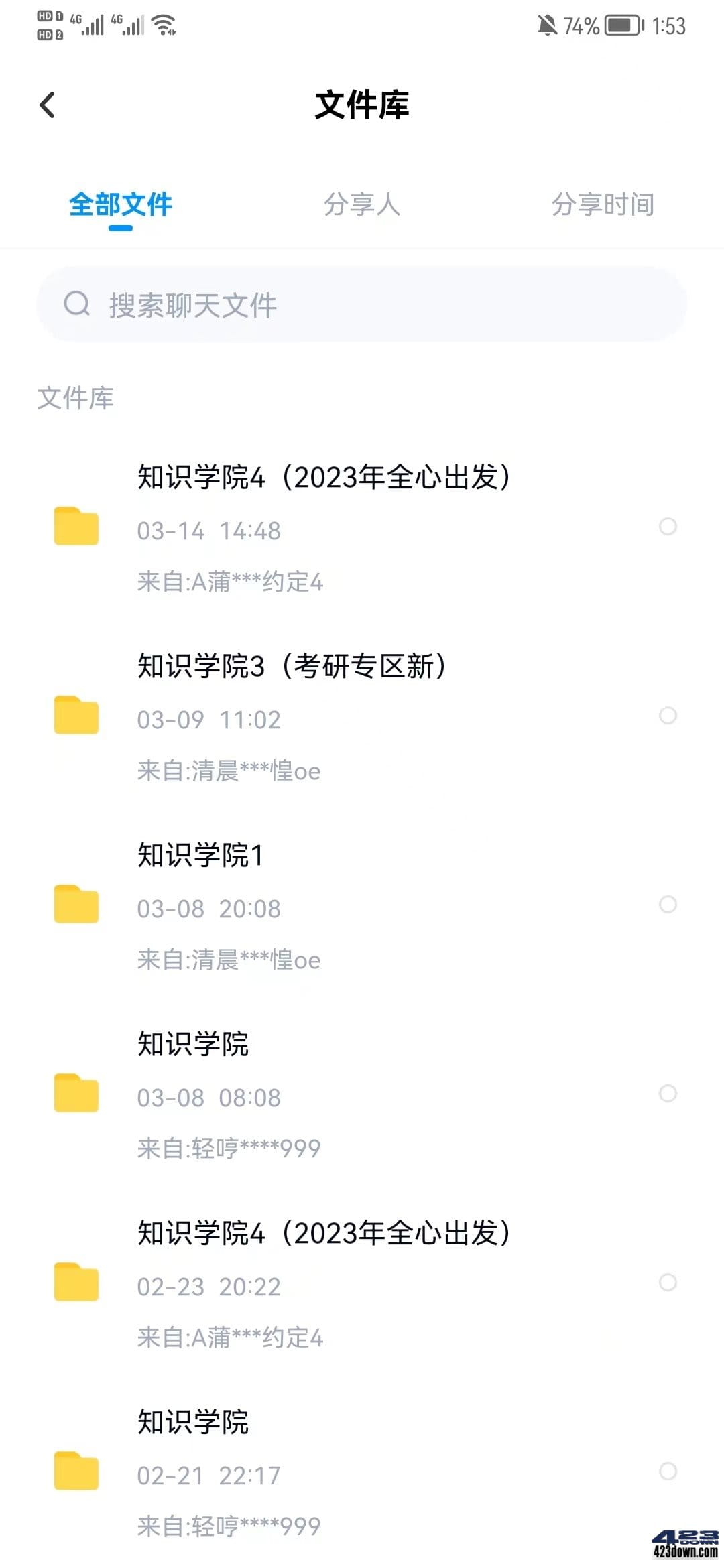Open the 分享人 filter tab
Image resolution: width=724 pixels, height=1568 pixels.
click(362, 206)
